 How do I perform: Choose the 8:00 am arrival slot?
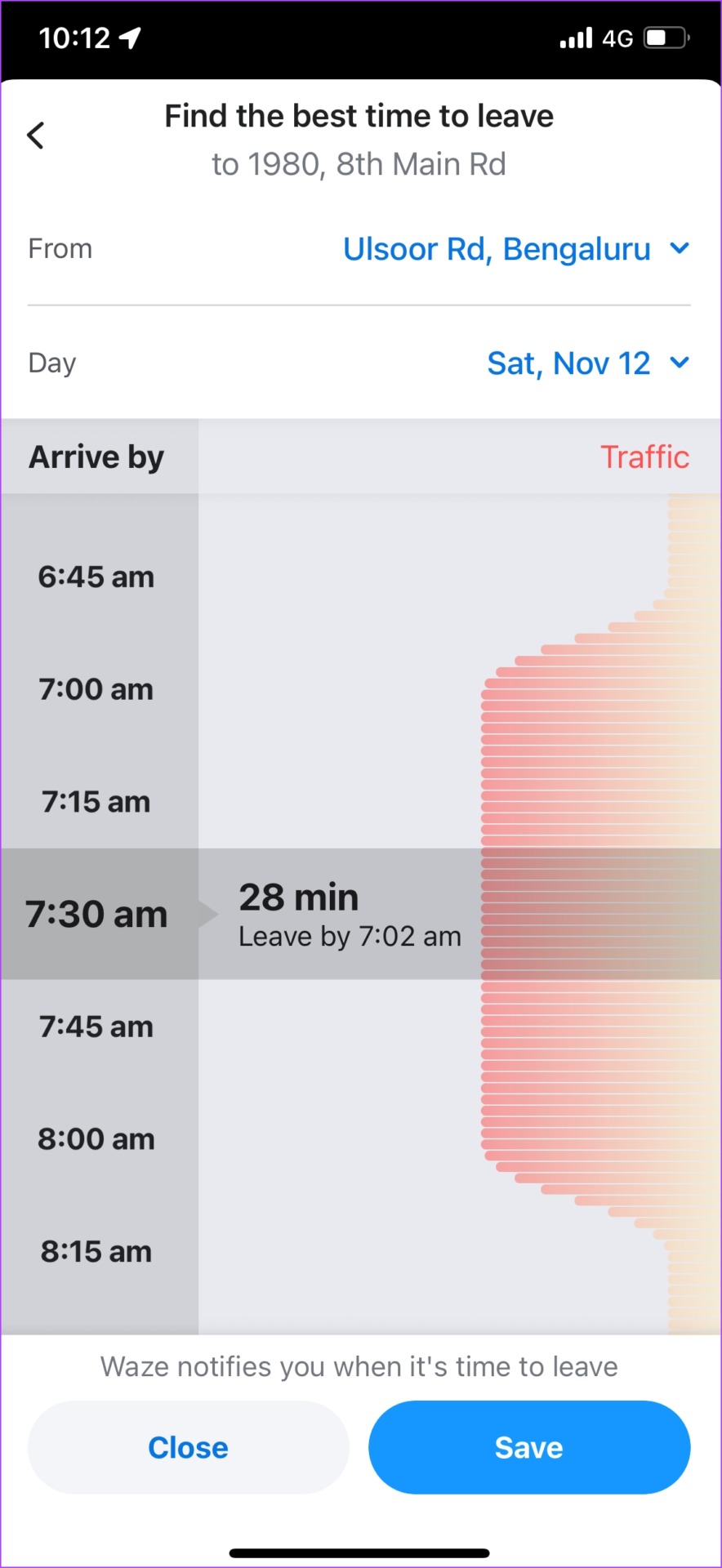(96, 1139)
